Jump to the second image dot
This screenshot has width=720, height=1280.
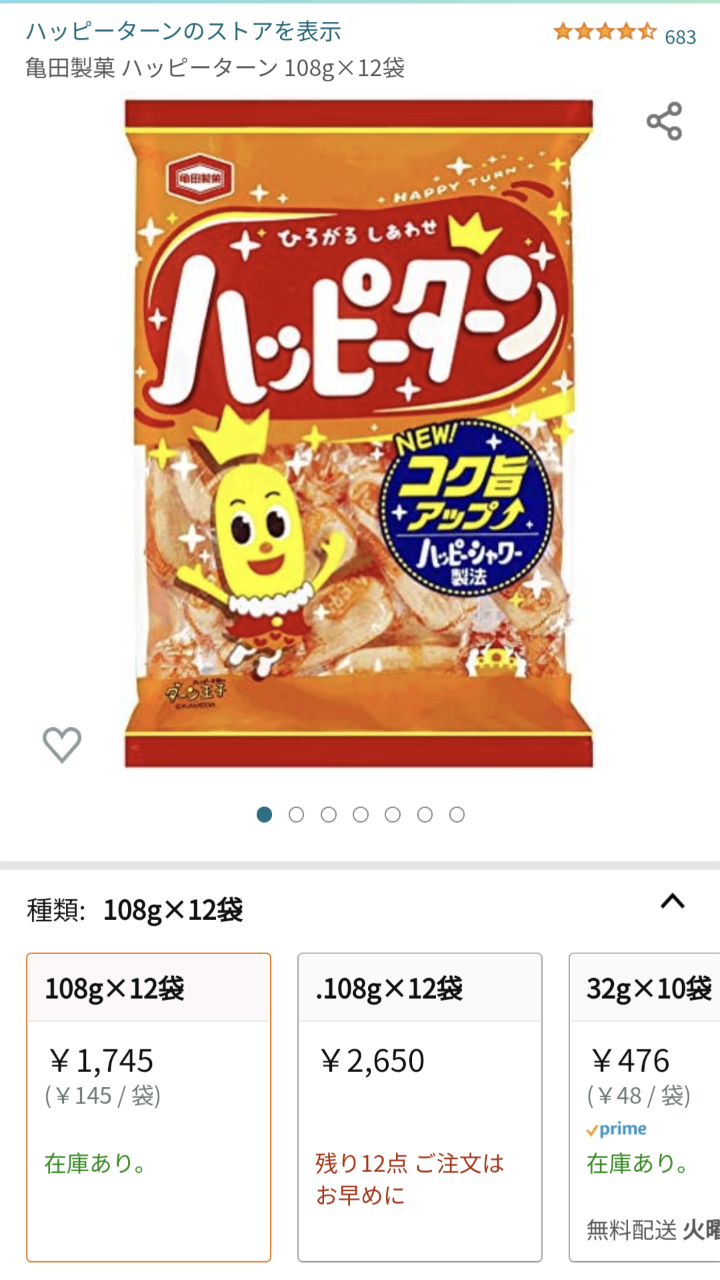(x=296, y=814)
